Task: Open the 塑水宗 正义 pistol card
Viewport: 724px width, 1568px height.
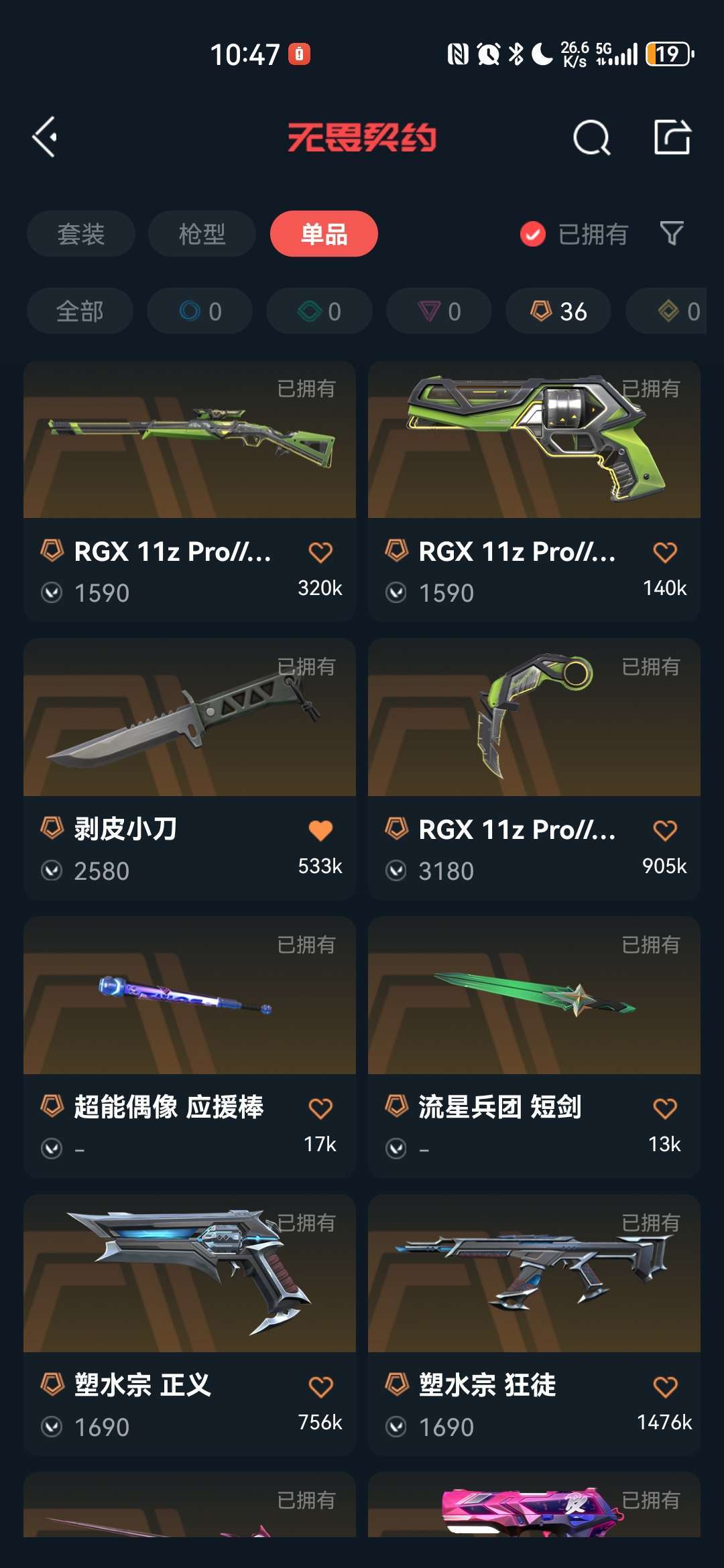Action: coord(190,1325)
